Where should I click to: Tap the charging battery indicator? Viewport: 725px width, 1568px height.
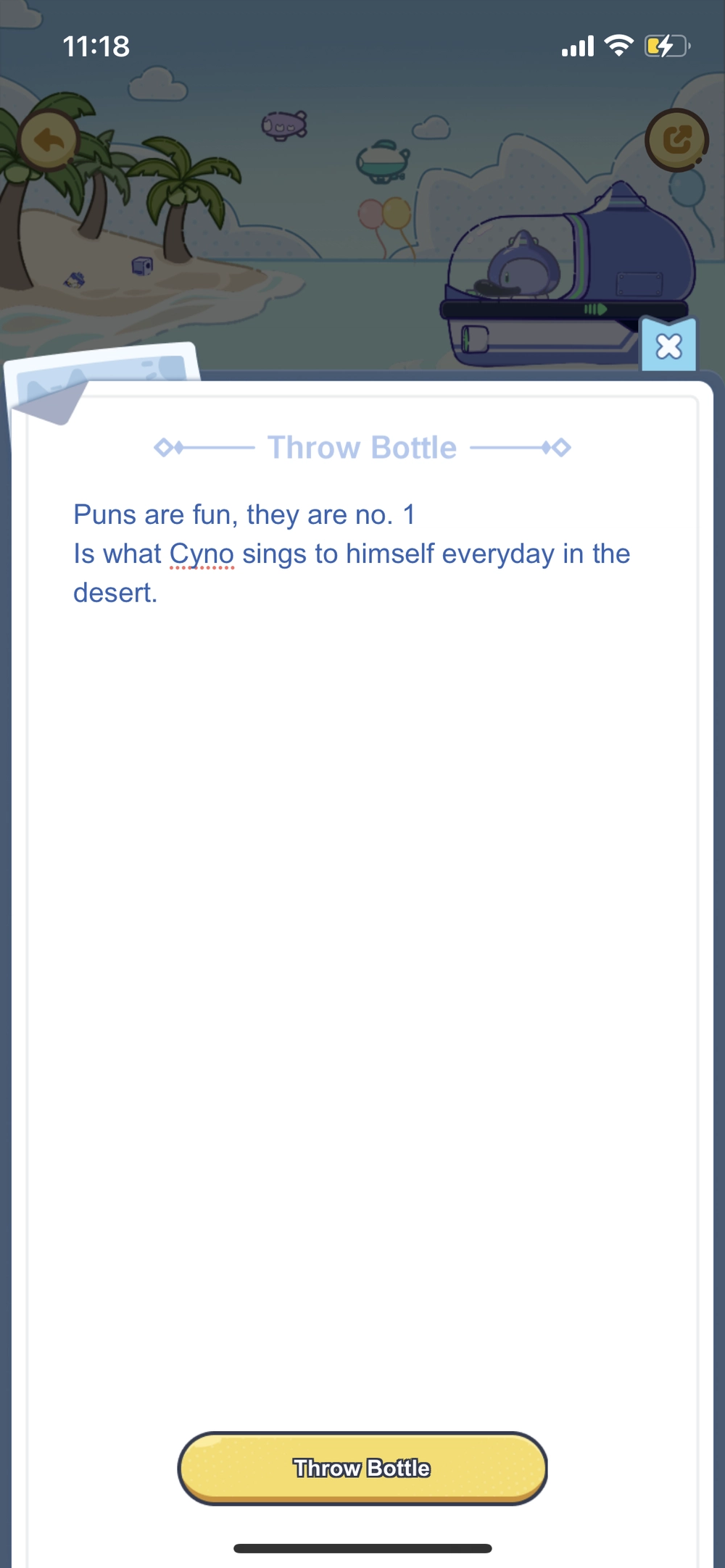click(664, 46)
